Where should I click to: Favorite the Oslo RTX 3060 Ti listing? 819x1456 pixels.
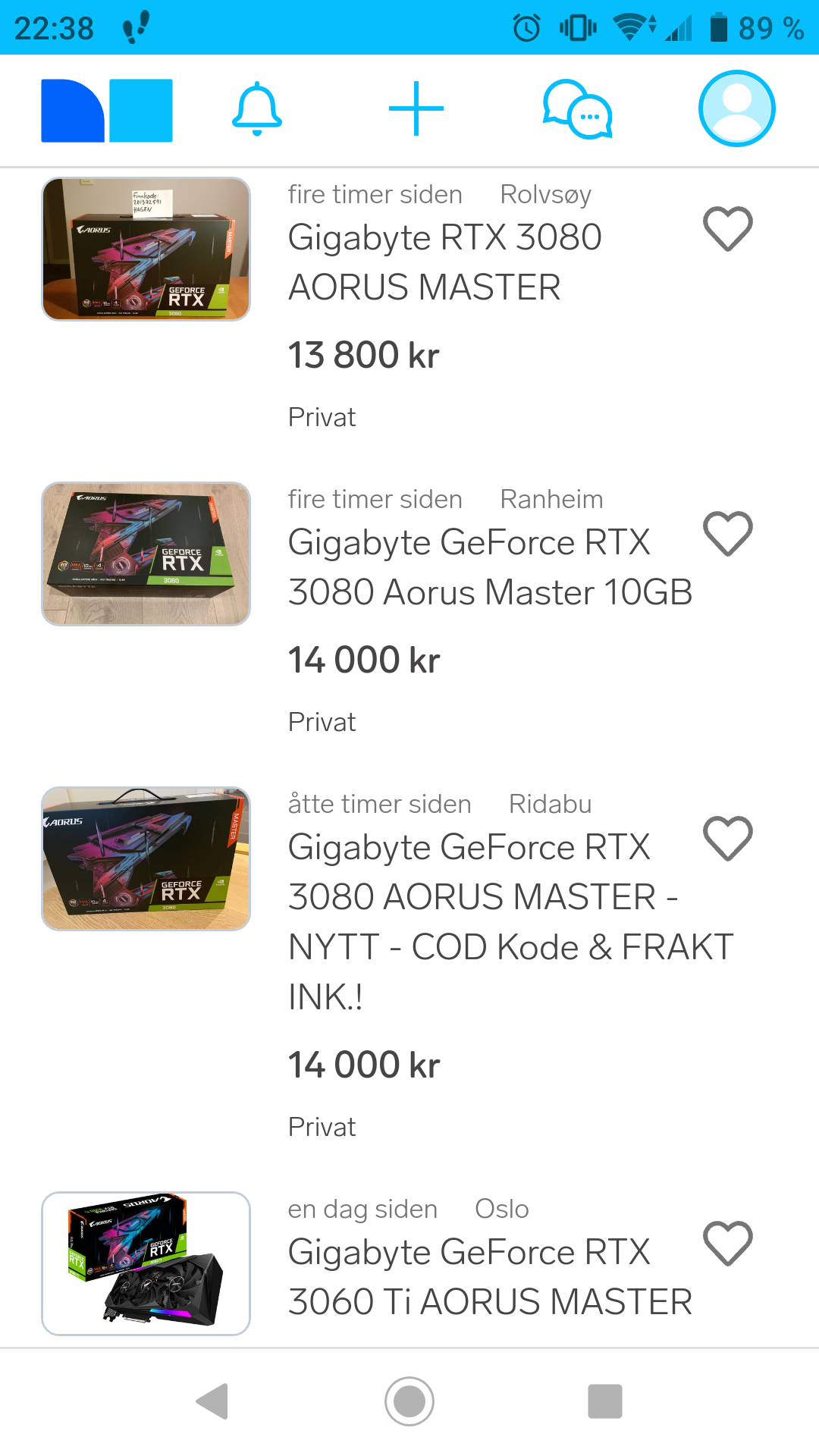click(728, 1243)
